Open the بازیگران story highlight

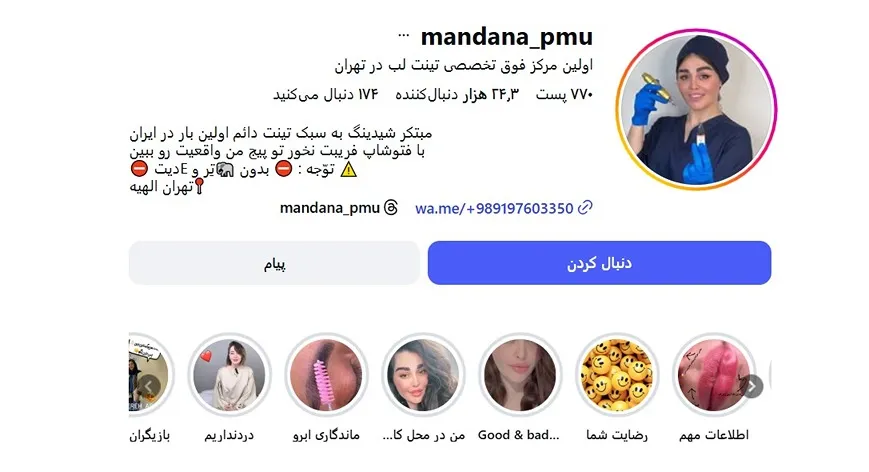click(150, 377)
